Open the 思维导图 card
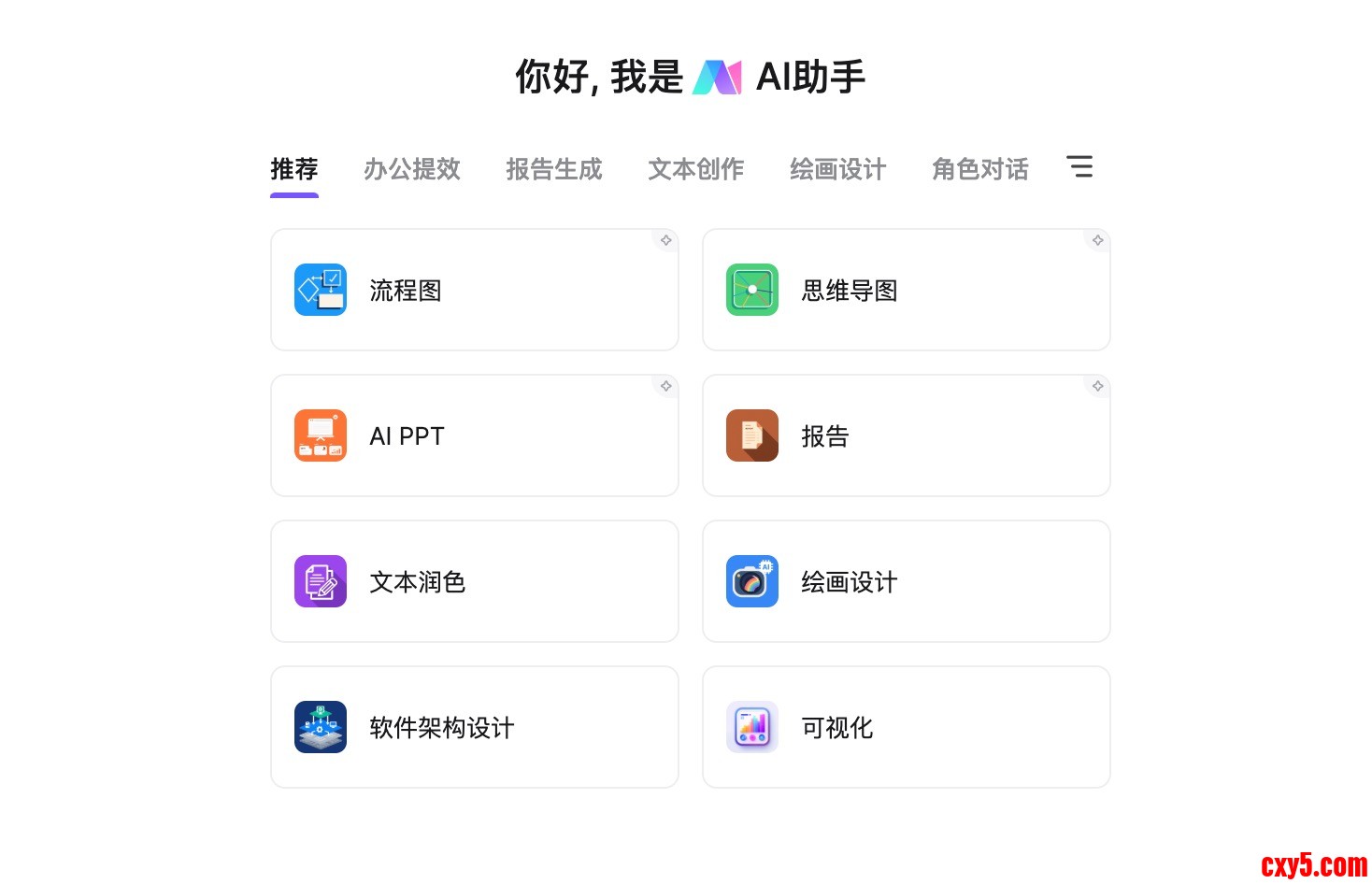 pos(907,291)
